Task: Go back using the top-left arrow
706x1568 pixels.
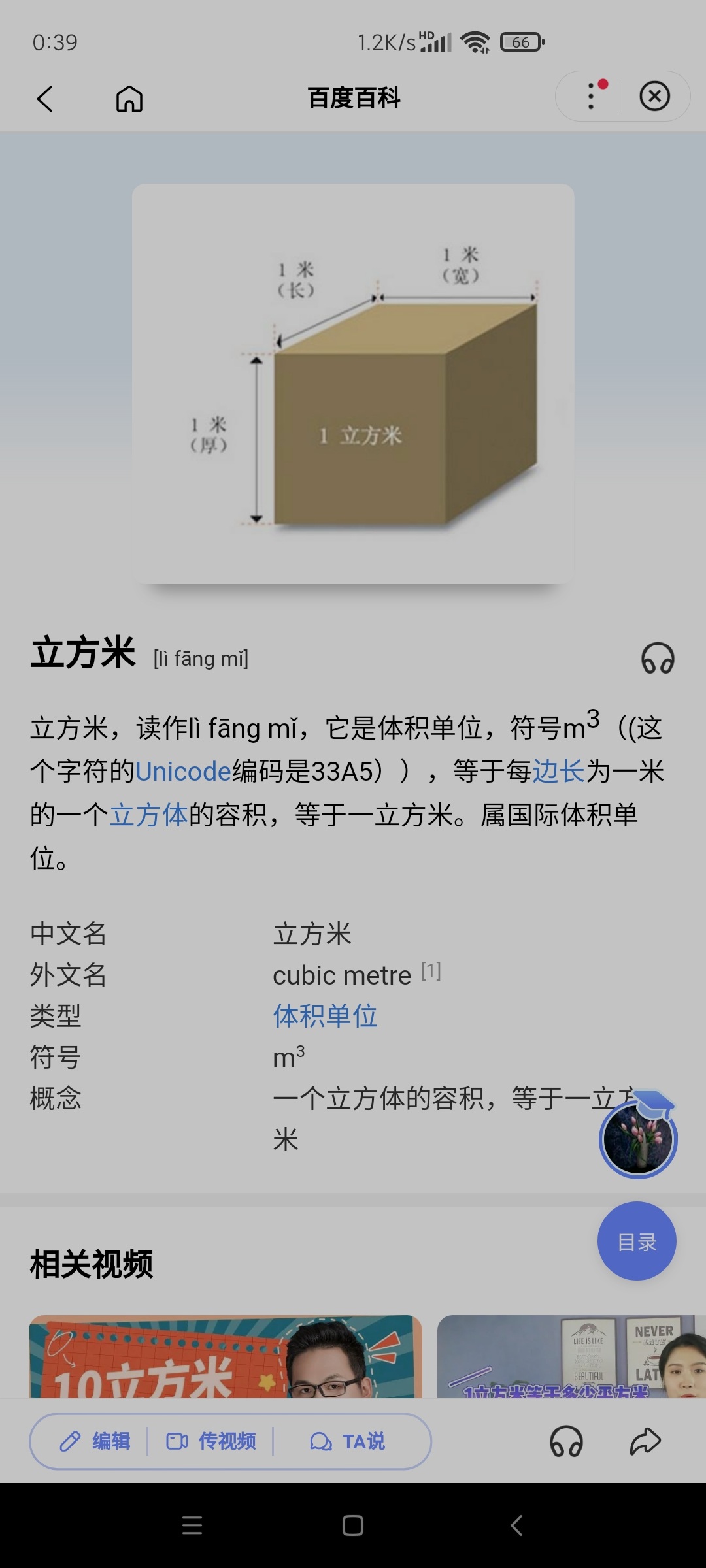Action: (44, 99)
